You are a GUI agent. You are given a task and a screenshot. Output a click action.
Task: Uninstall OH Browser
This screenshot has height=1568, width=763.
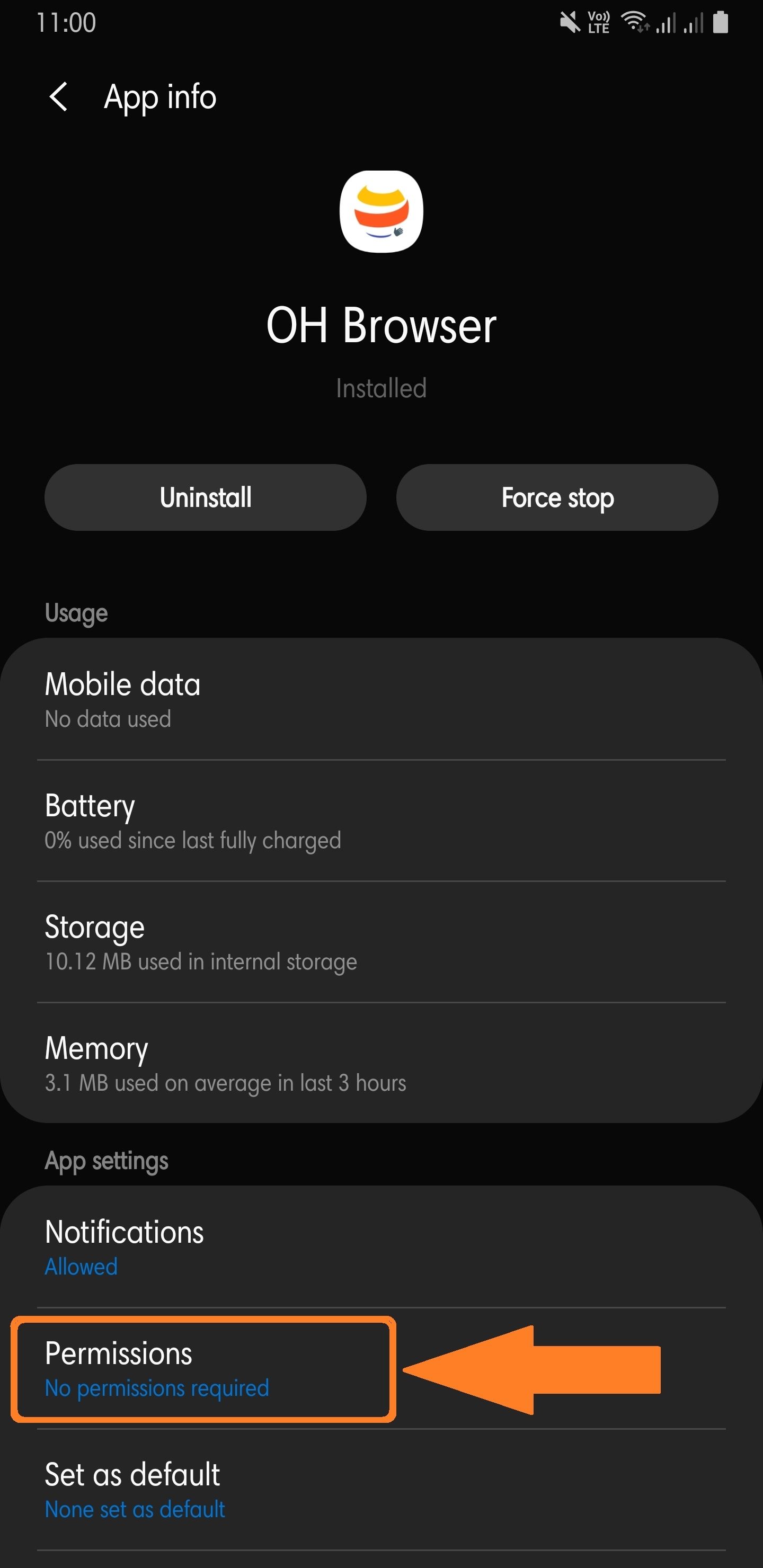pyautogui.click(x=205, y=497)
